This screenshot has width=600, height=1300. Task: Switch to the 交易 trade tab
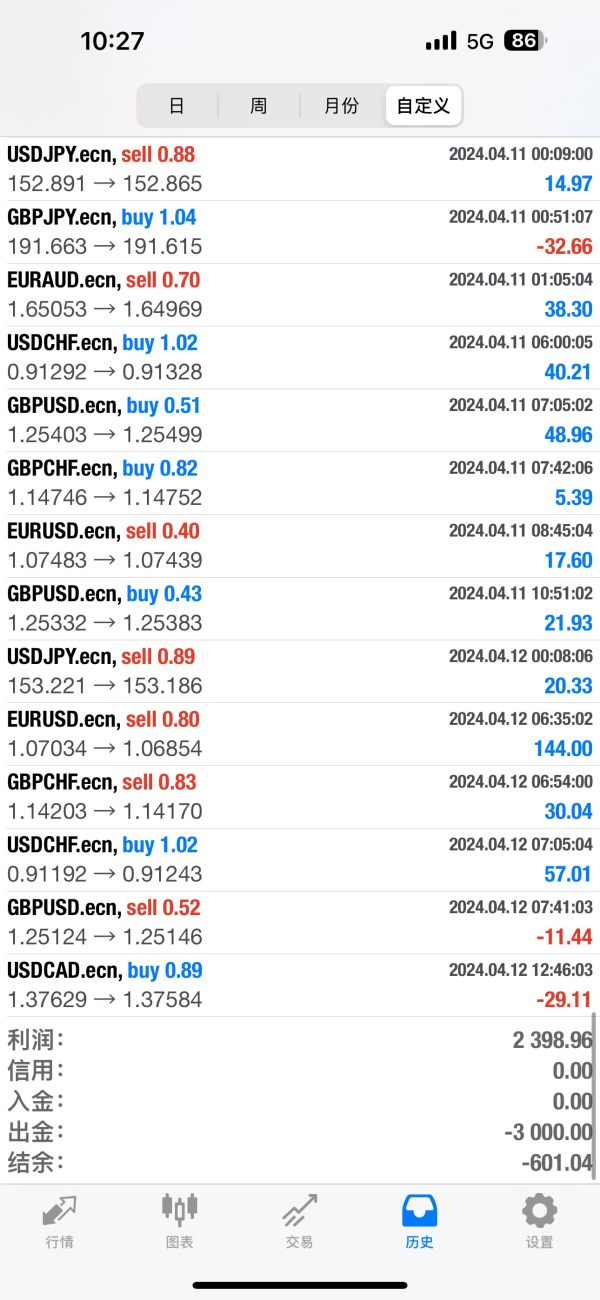pyautogui.click(x=299, y=1221)
